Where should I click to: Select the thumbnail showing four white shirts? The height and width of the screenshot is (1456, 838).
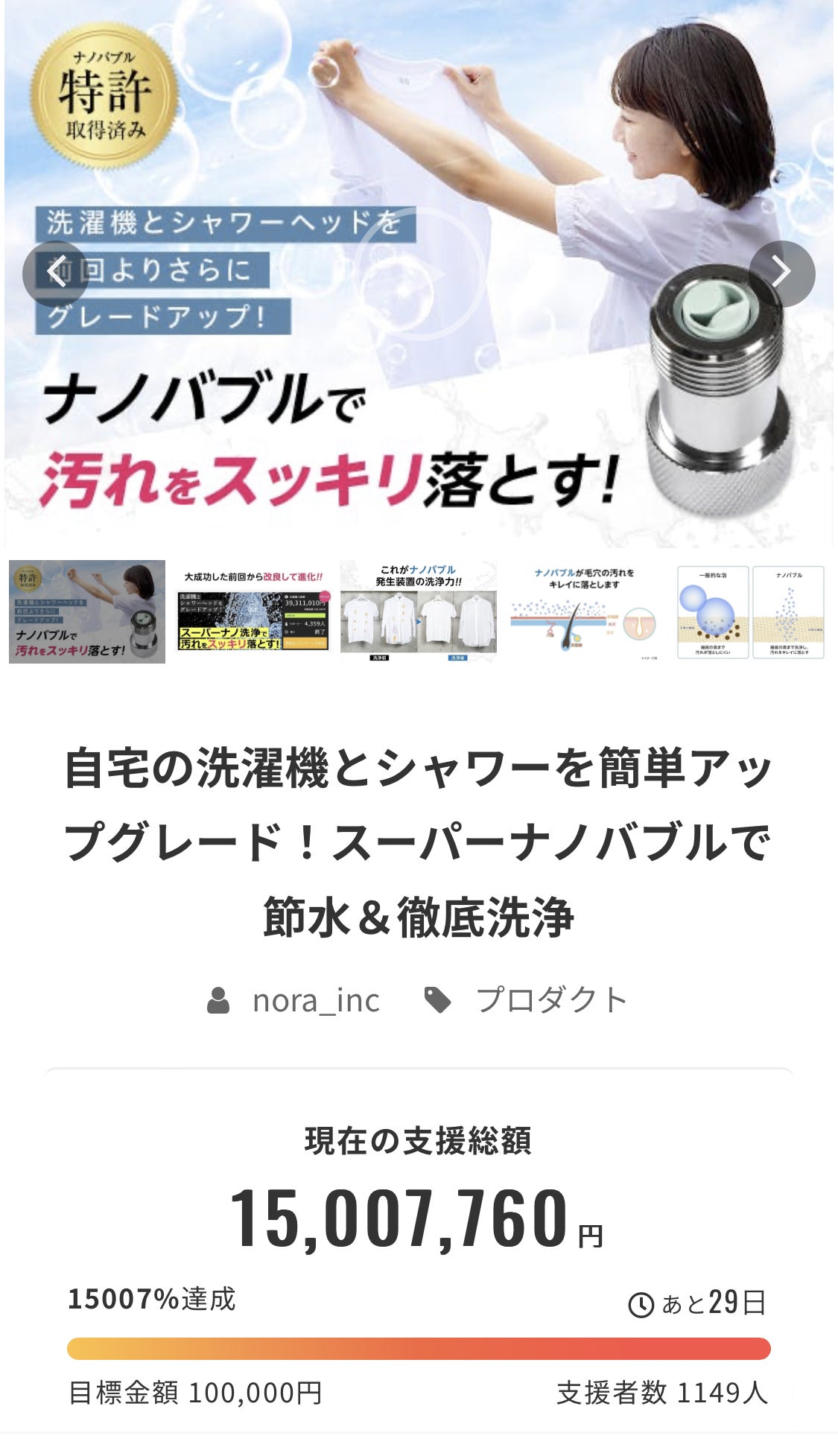[x=418, y=611]
